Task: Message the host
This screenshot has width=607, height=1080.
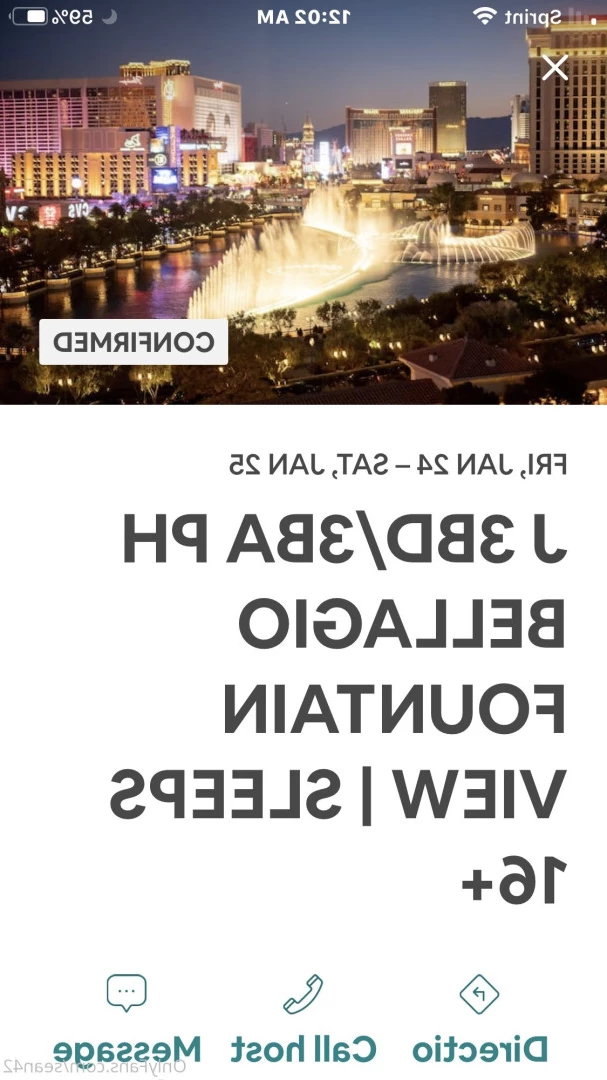Action: point(127,1019)
